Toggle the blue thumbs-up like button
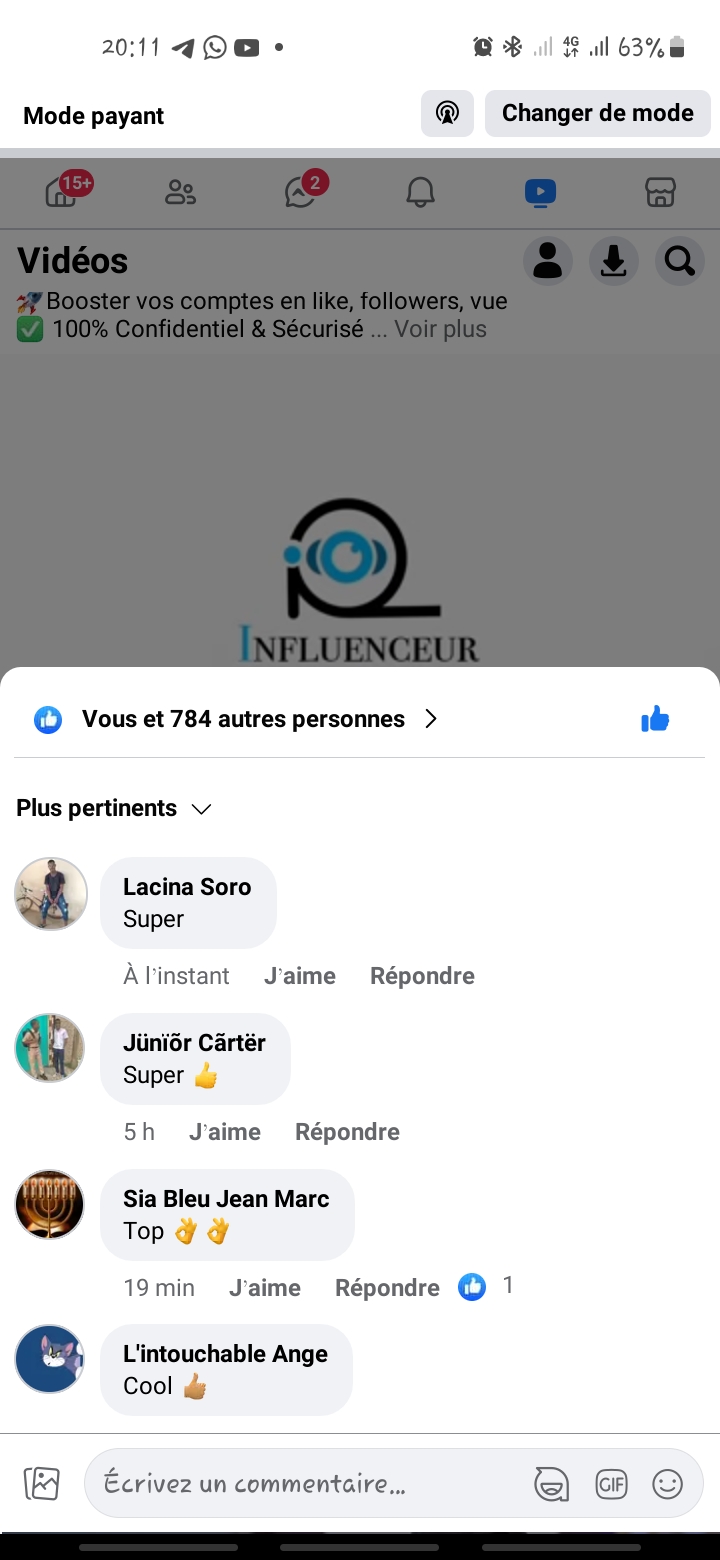This screenshot has height=1560, width=720. click(655, 719)
